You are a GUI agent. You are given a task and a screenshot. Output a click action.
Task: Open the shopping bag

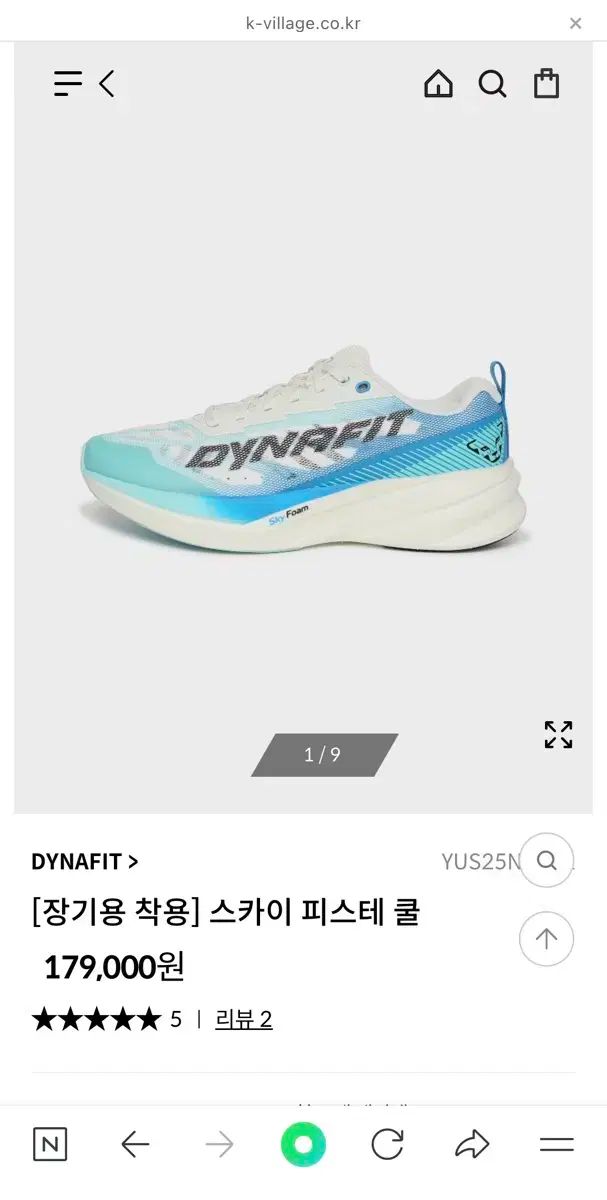(x=546, y=84)
